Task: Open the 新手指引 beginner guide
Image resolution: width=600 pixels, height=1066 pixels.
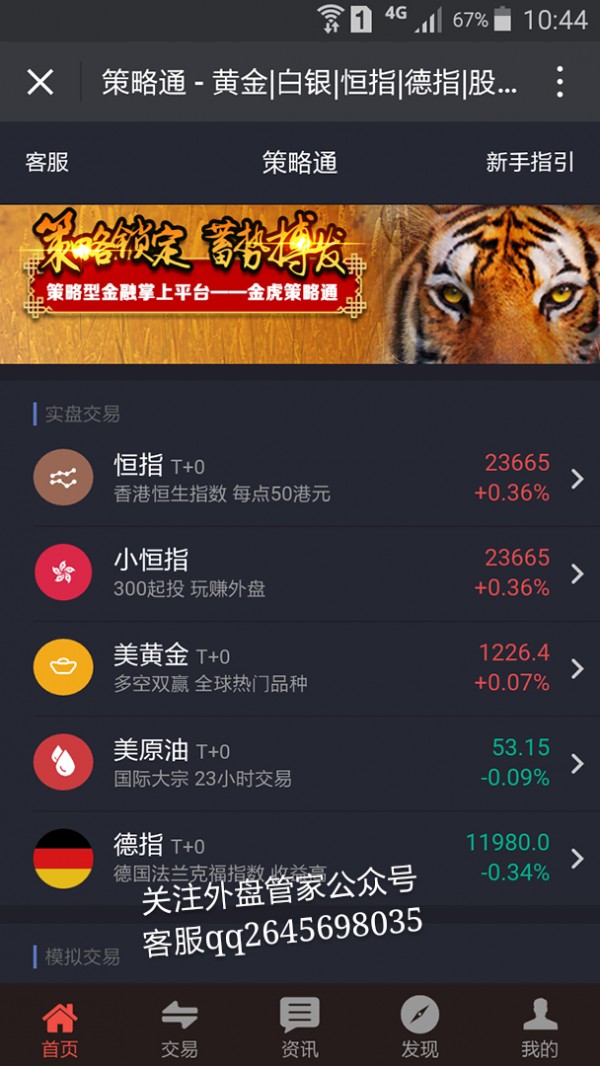Action: pos(530,162)
